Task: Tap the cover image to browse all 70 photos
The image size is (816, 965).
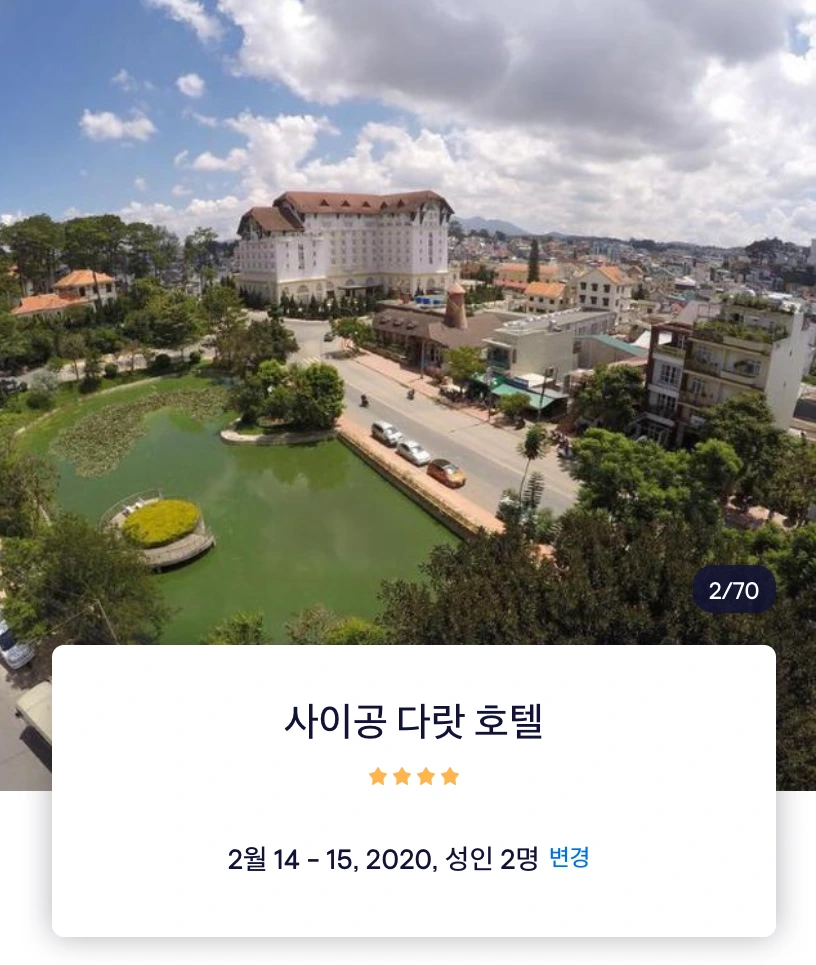Action: pos(408,320)
